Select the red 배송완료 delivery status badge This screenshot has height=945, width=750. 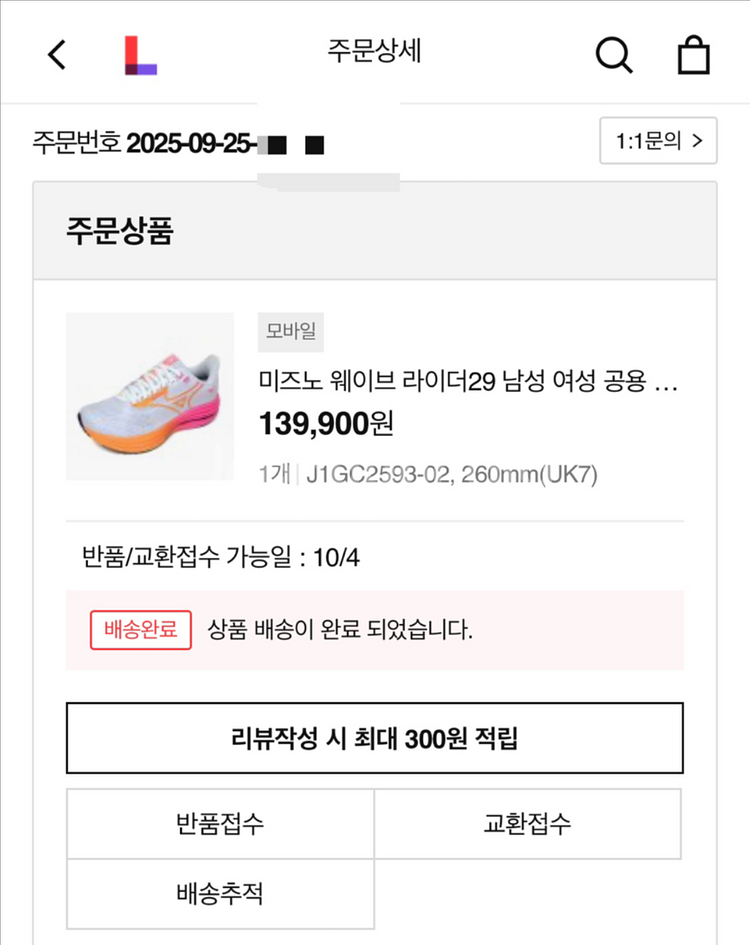click(x=140, y=630)
